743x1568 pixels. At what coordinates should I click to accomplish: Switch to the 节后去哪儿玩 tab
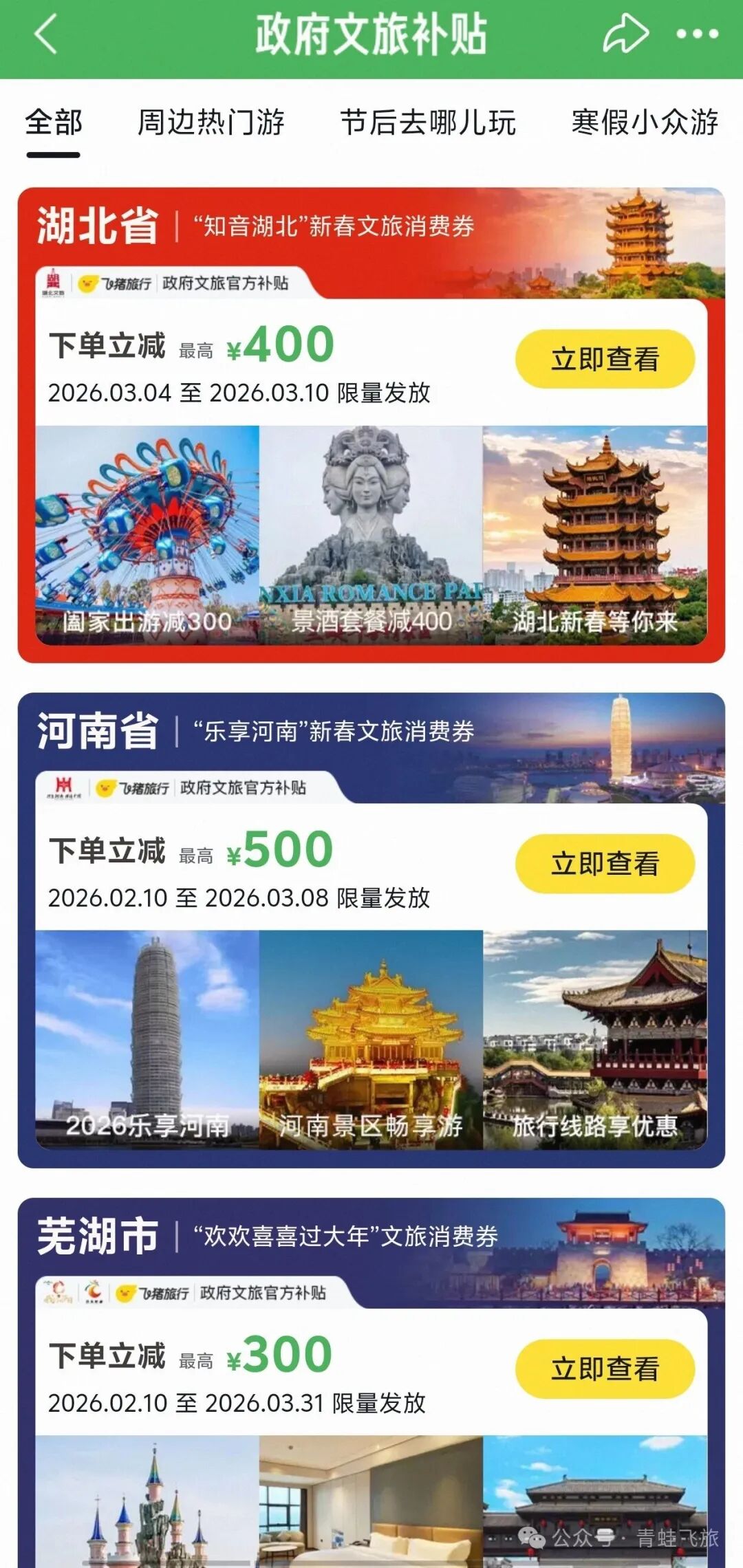point(428,123)
